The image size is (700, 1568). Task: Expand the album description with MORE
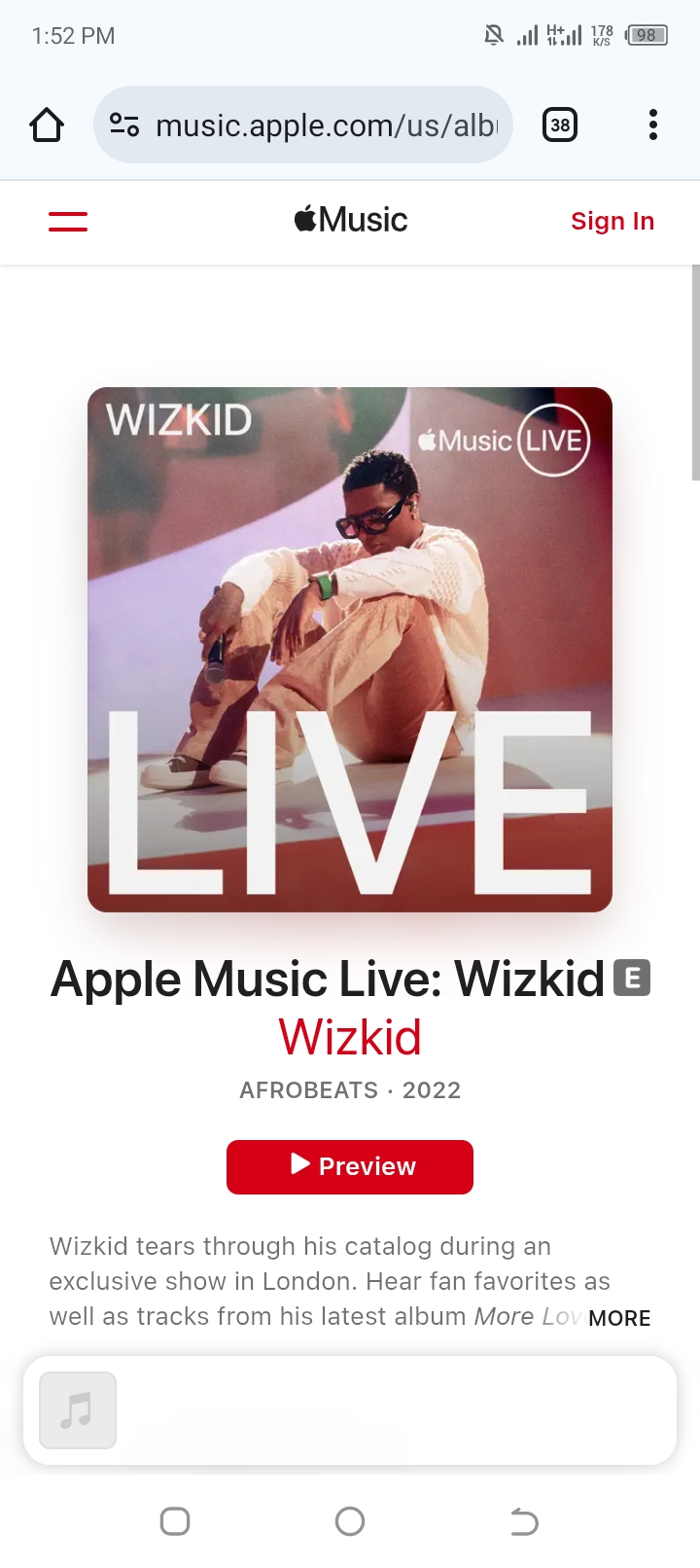tap(619, 1318)
